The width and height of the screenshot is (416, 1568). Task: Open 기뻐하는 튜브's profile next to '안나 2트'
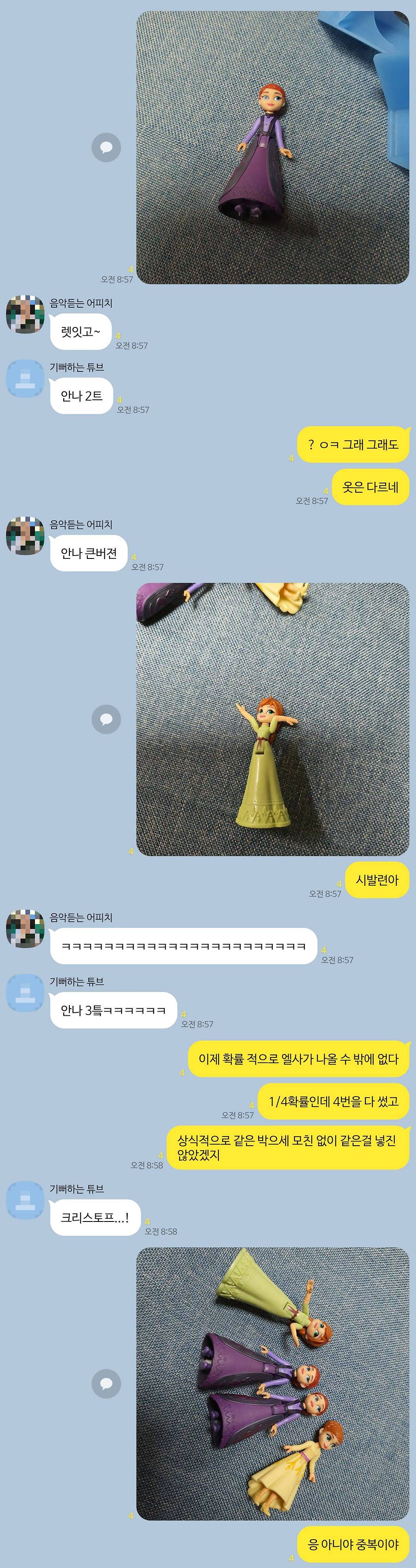click(25, 379)
